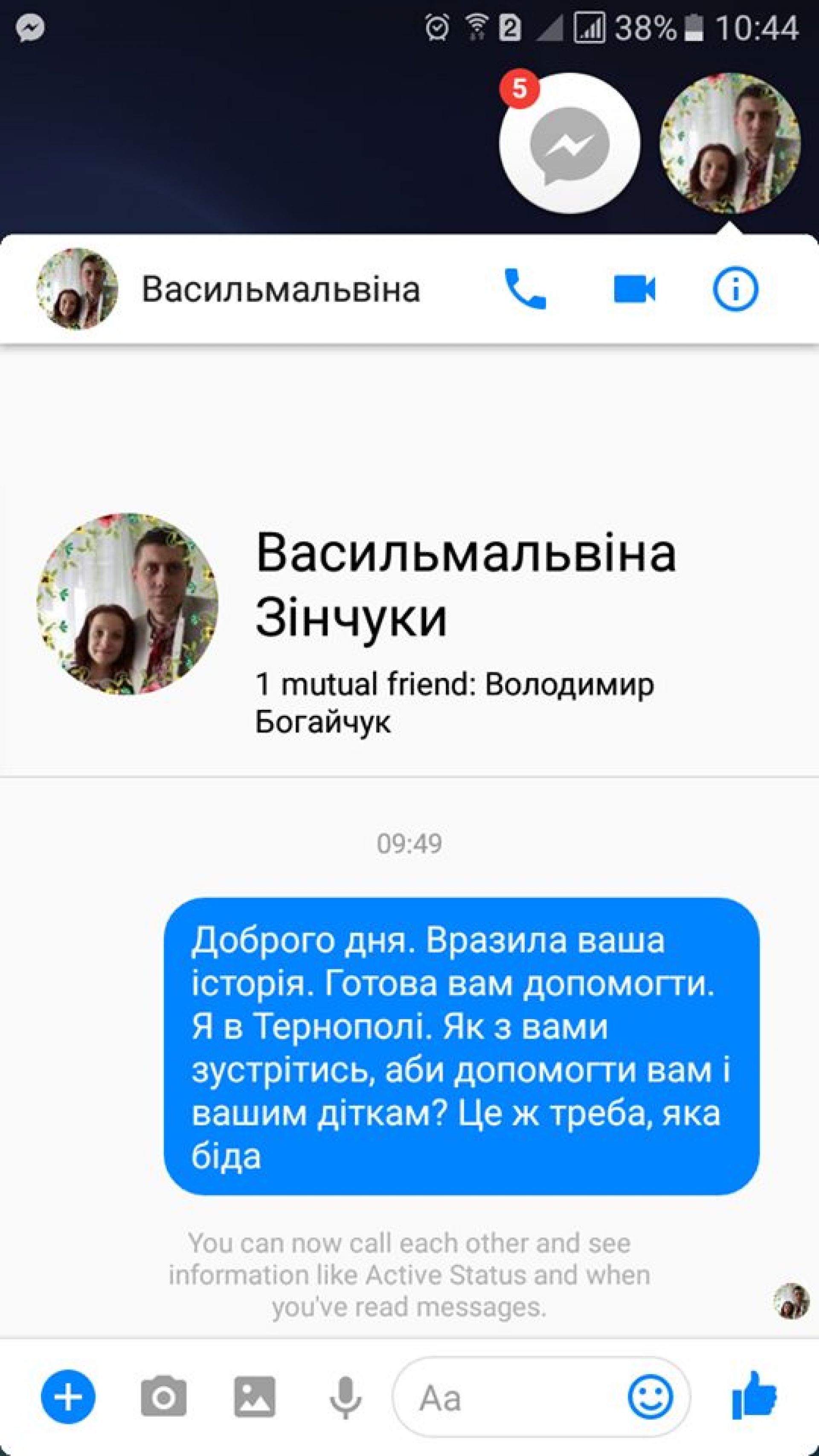Open the plus menu for more actions
Viewport: 819px width, 1456px height.
[68, 1397]
